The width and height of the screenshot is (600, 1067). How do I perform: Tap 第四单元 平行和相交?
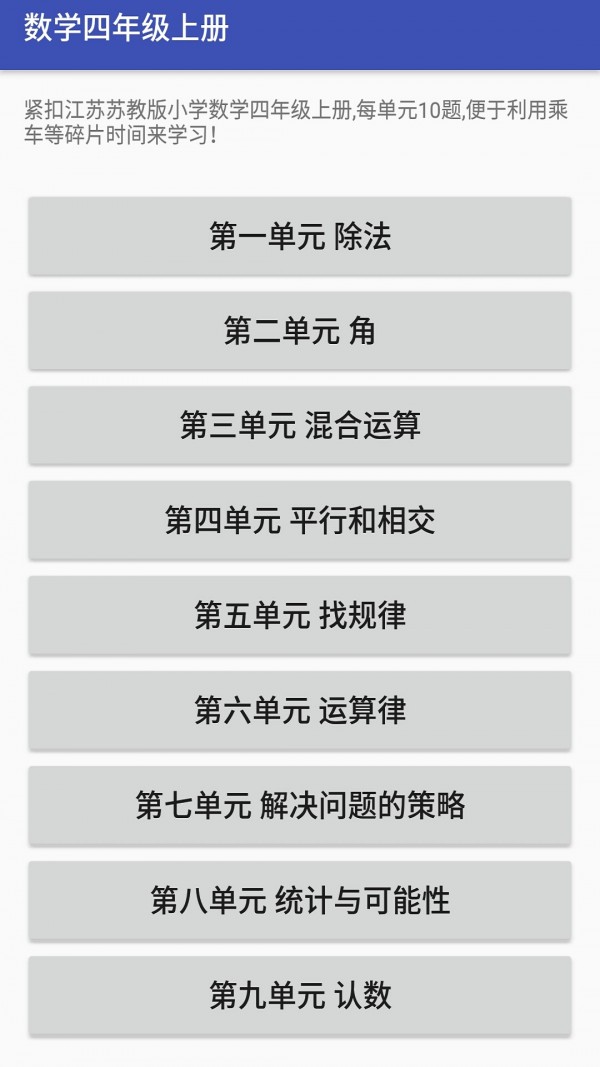click(300, 520)
